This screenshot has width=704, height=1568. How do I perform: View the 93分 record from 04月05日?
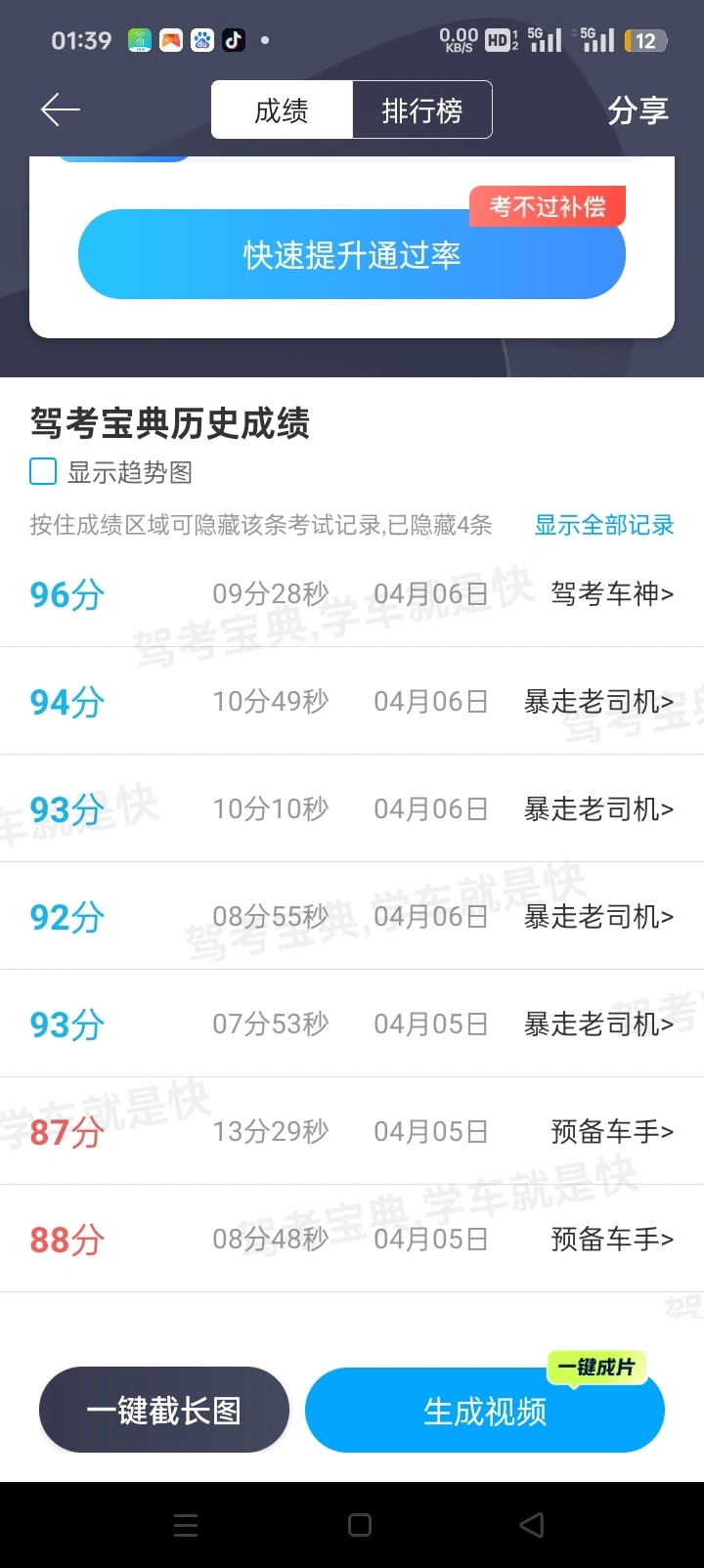click(x=352, y=1024)
